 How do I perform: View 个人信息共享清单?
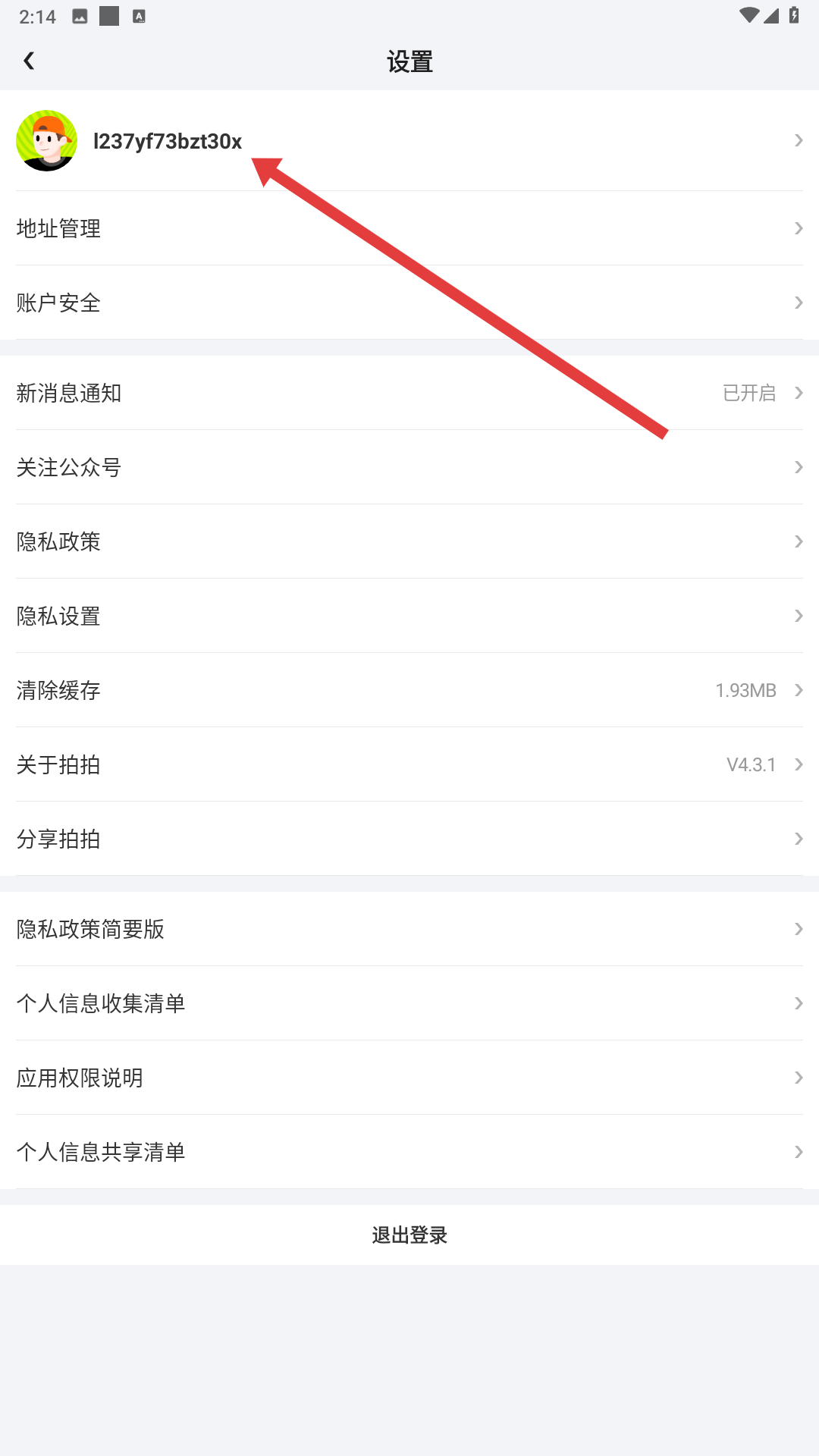click(x=409, y=1152)
